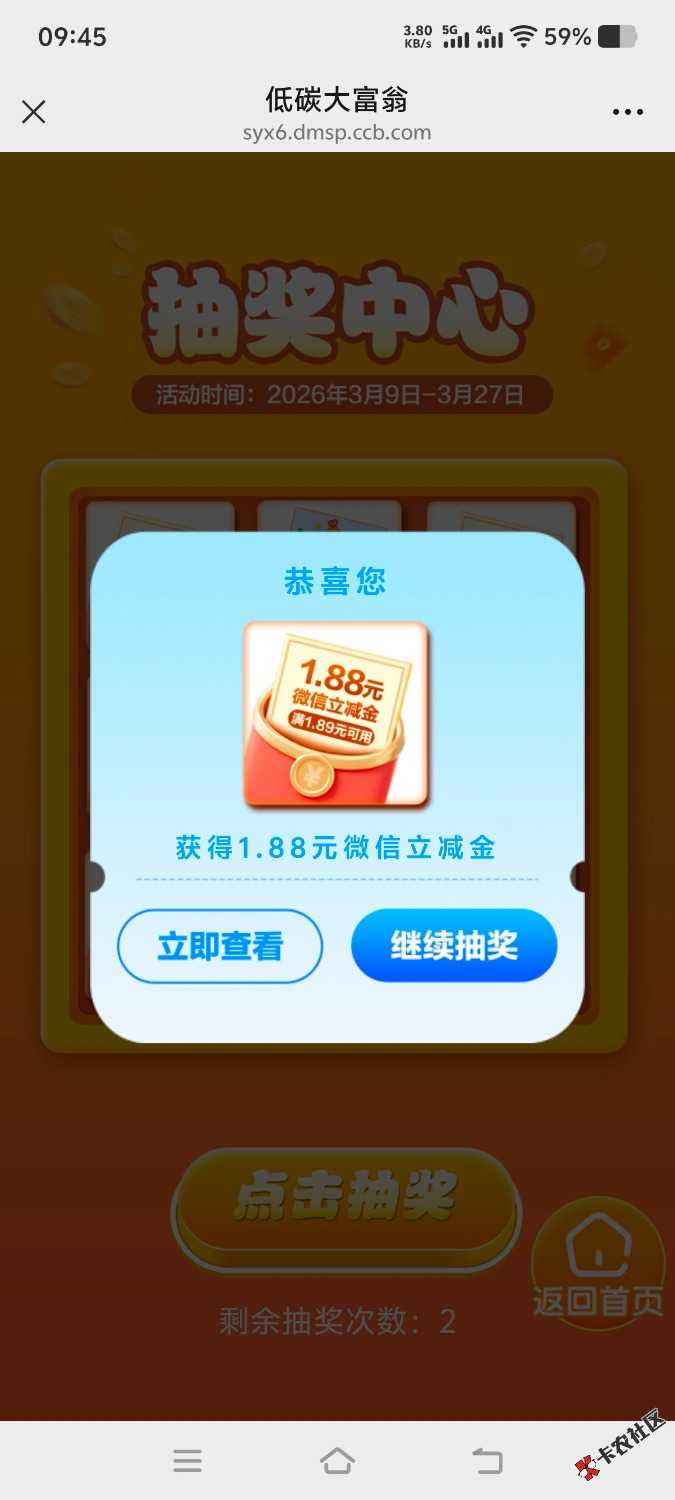This screenshot has height=1500, width=675.
Task: Go back with the system back button
Action: point(487,1461)
